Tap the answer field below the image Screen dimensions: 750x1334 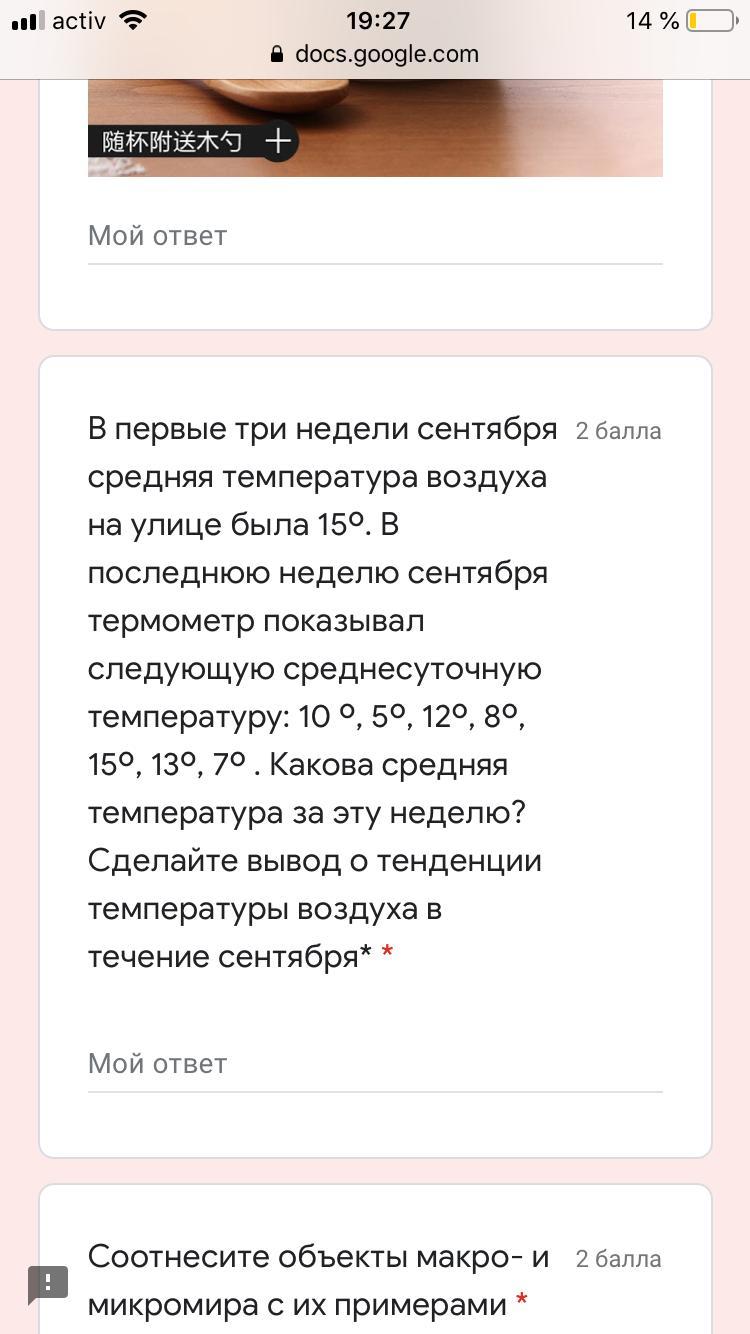(375, 237)
